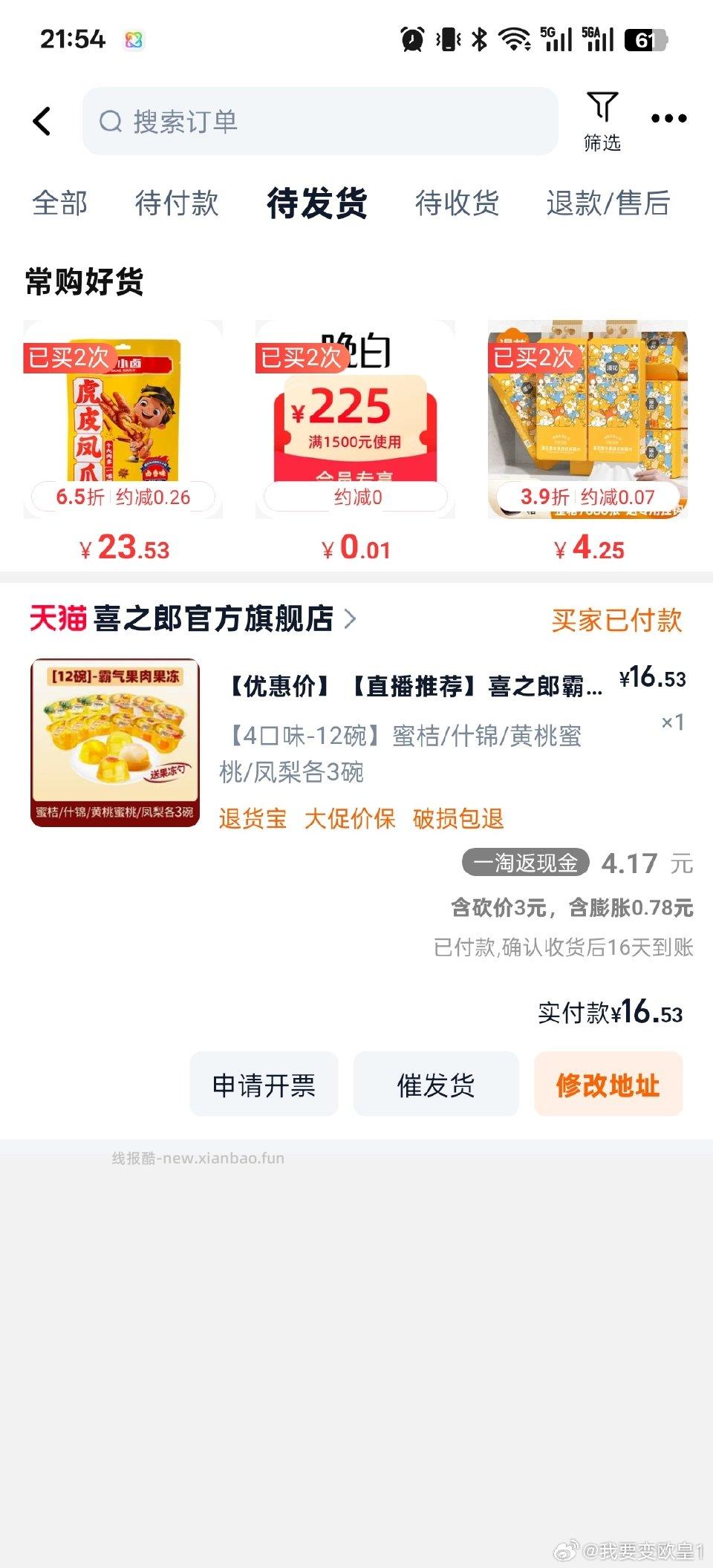The height and width of the screenshot is (1568, 713).
Task: Click the 催发货 button
Action: coord(436,1084)
